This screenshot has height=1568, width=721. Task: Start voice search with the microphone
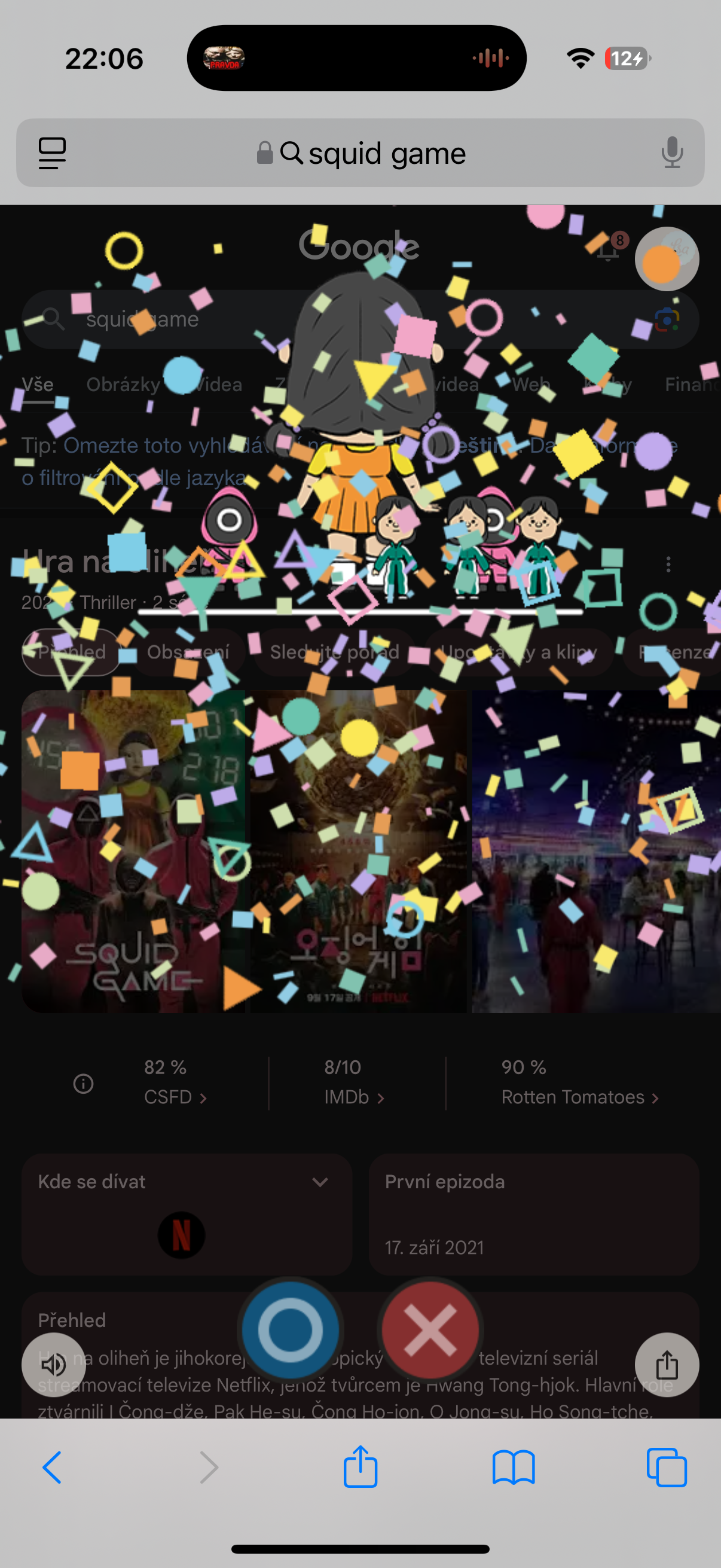(x=672, y=152)
